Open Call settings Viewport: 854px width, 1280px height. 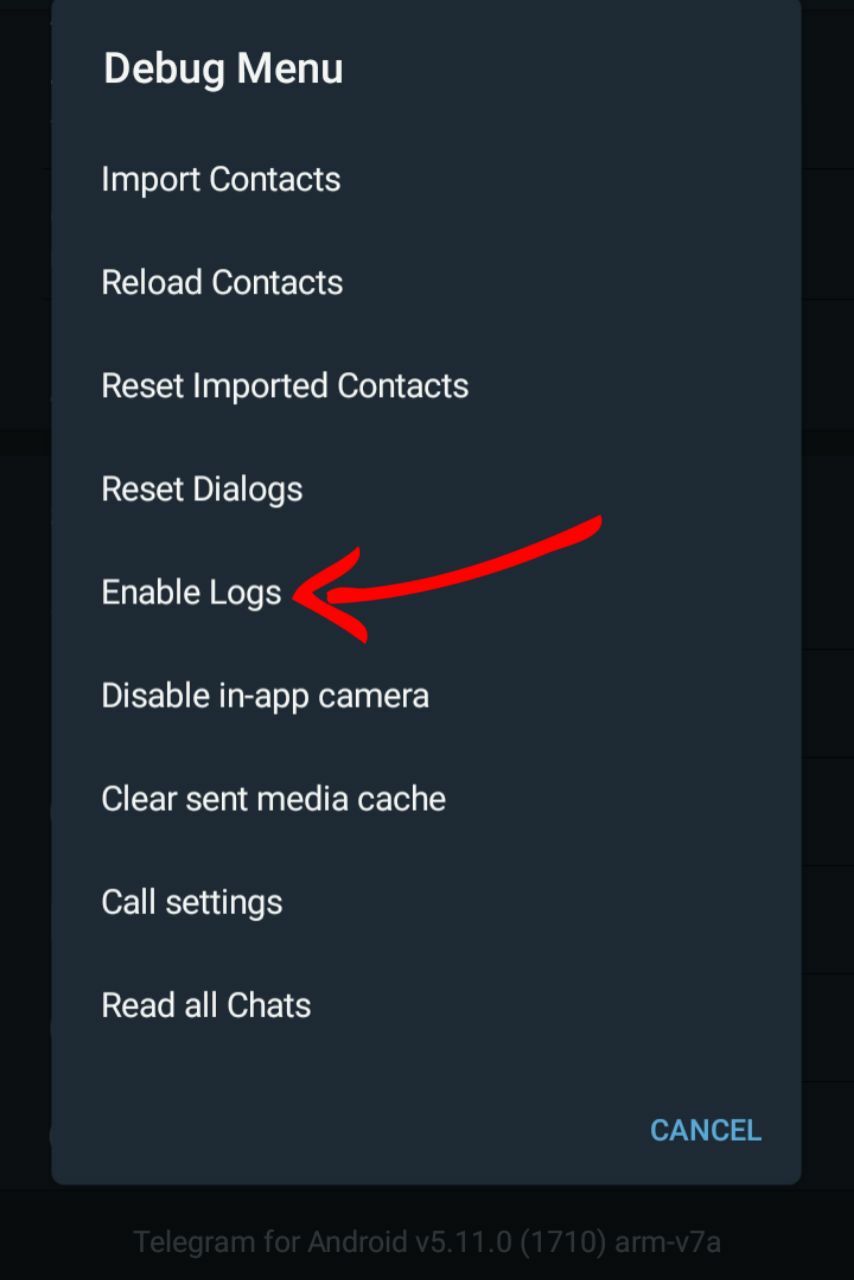(192, 902)
